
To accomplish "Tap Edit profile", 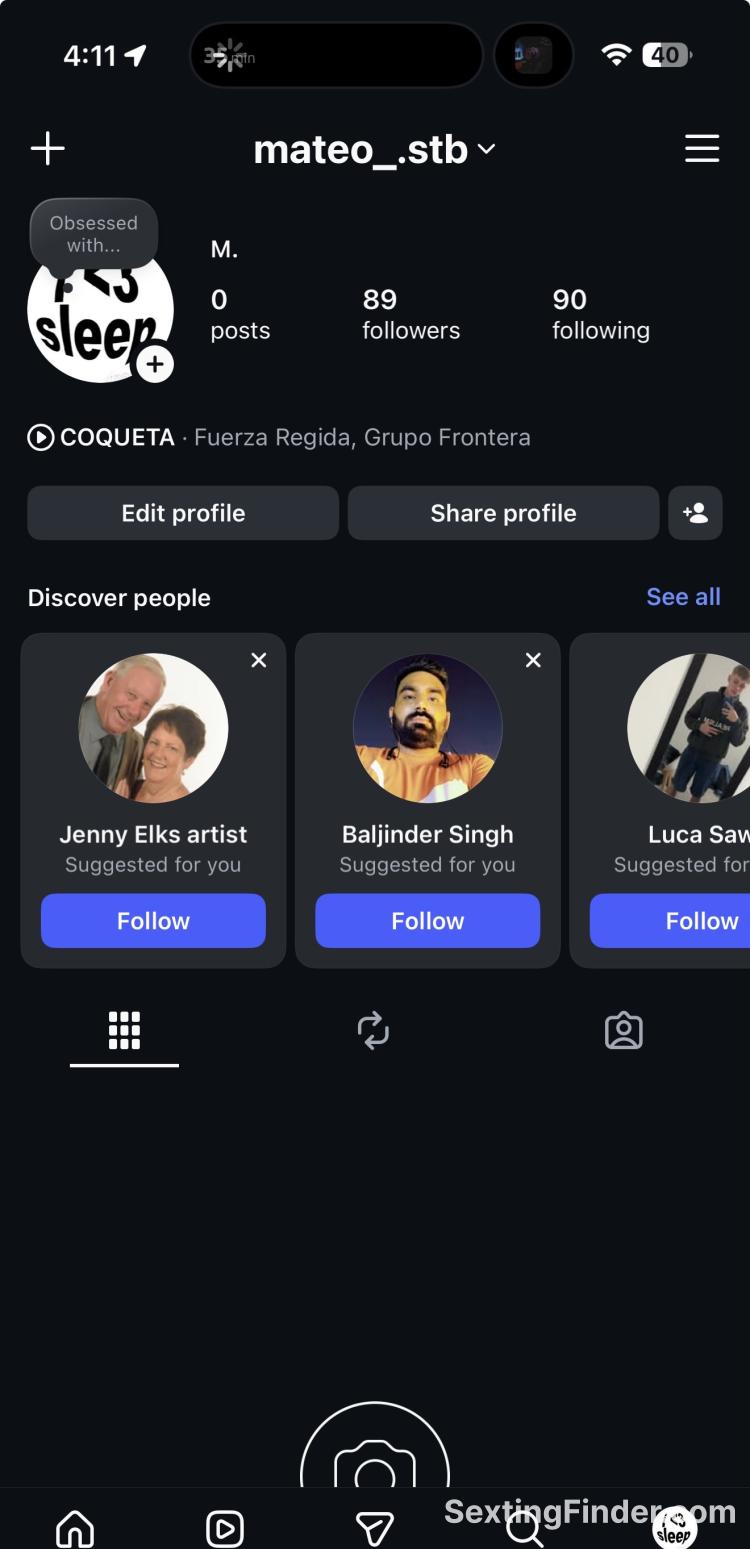I will point(183,513).
